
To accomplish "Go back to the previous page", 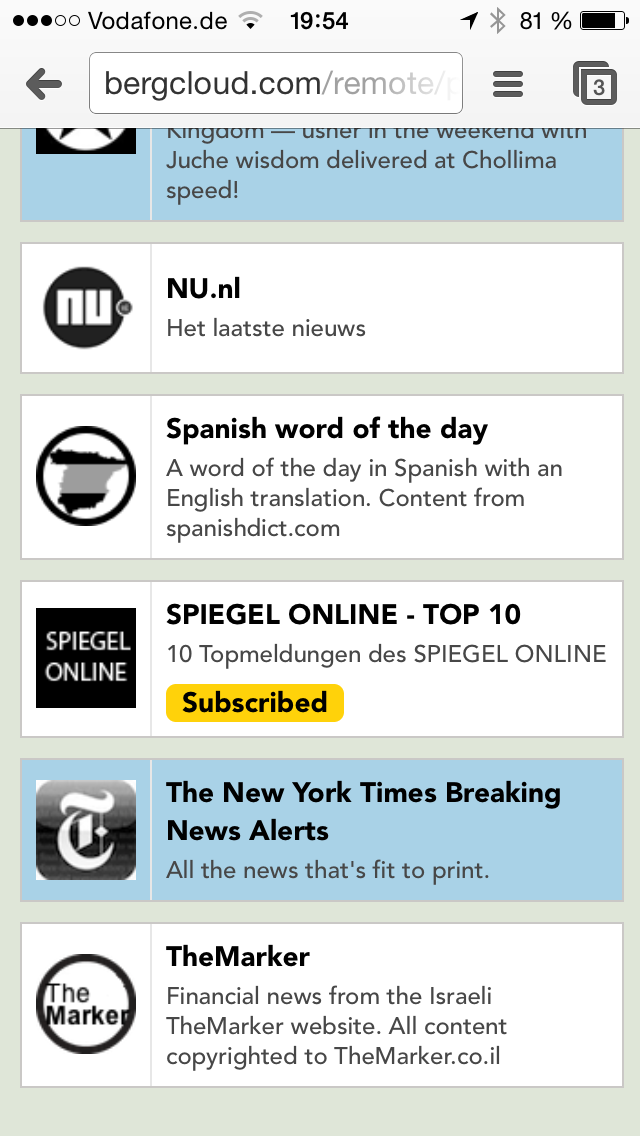I will 44,84.
